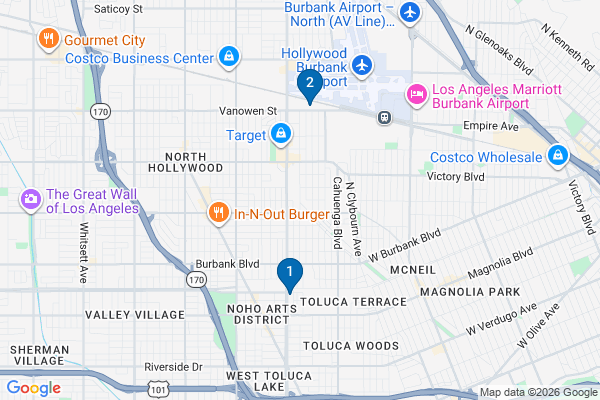This screenshot has width=600, height=400.
Task: Tap map marker number 1
Action: 290,272
